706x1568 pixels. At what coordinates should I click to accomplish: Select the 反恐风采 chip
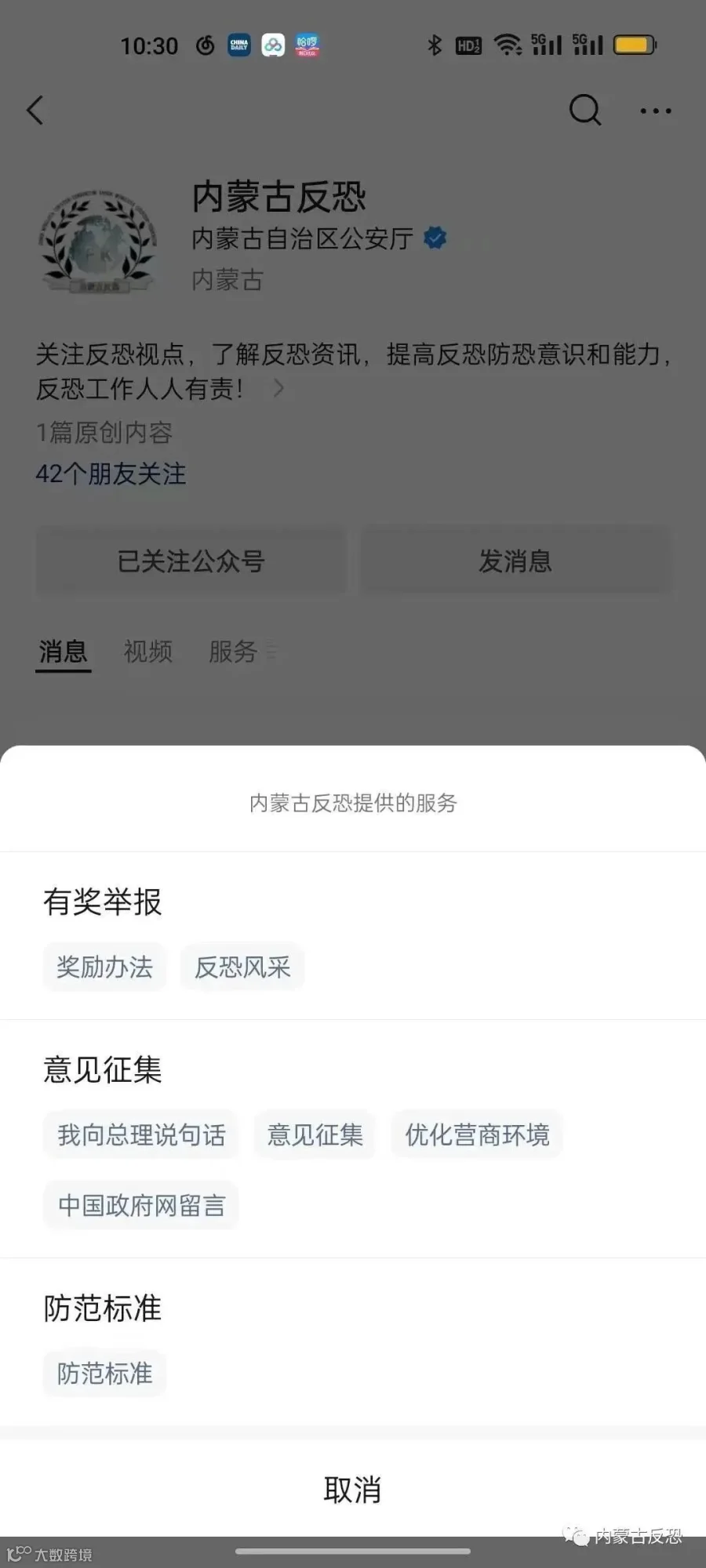[x=242, y=967]
